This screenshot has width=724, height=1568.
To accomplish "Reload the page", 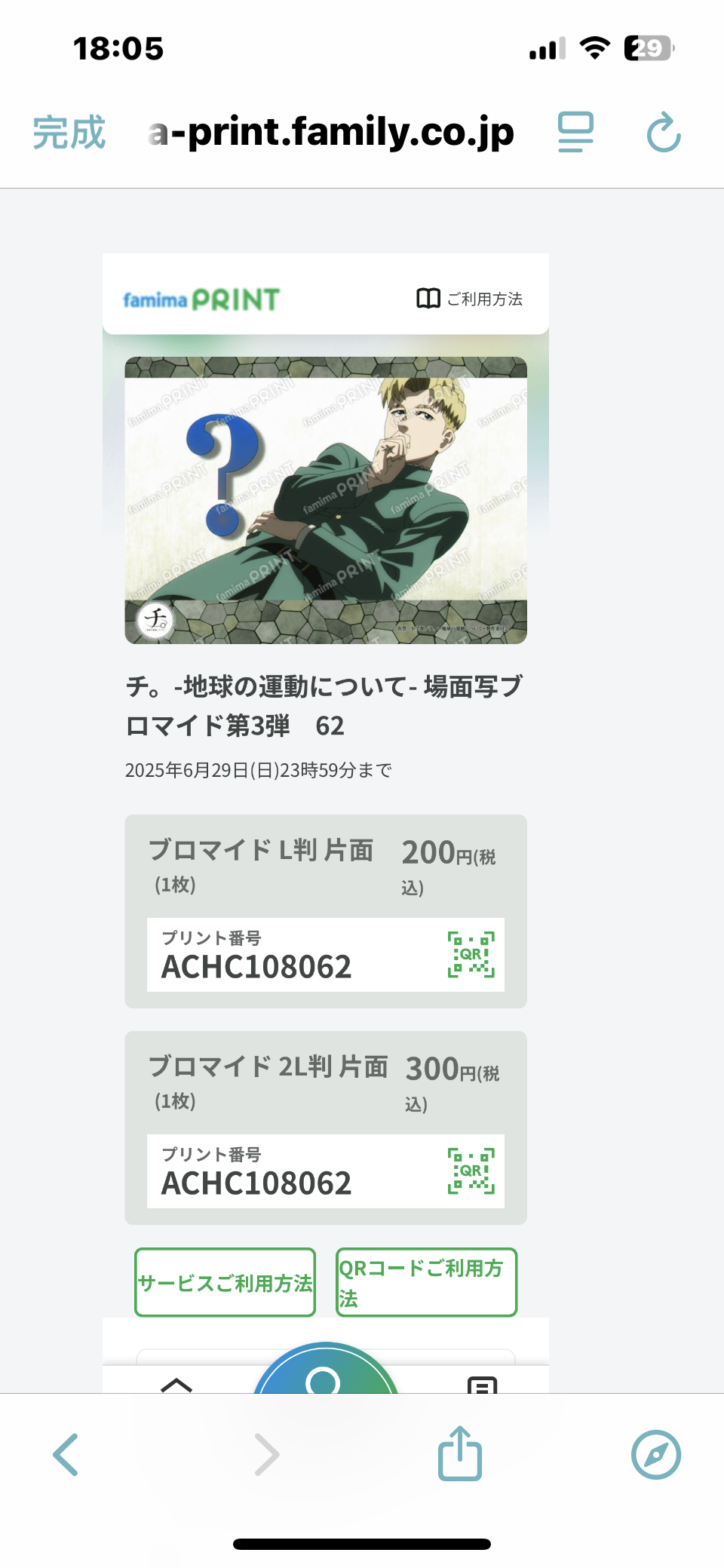I will [664, 133].
